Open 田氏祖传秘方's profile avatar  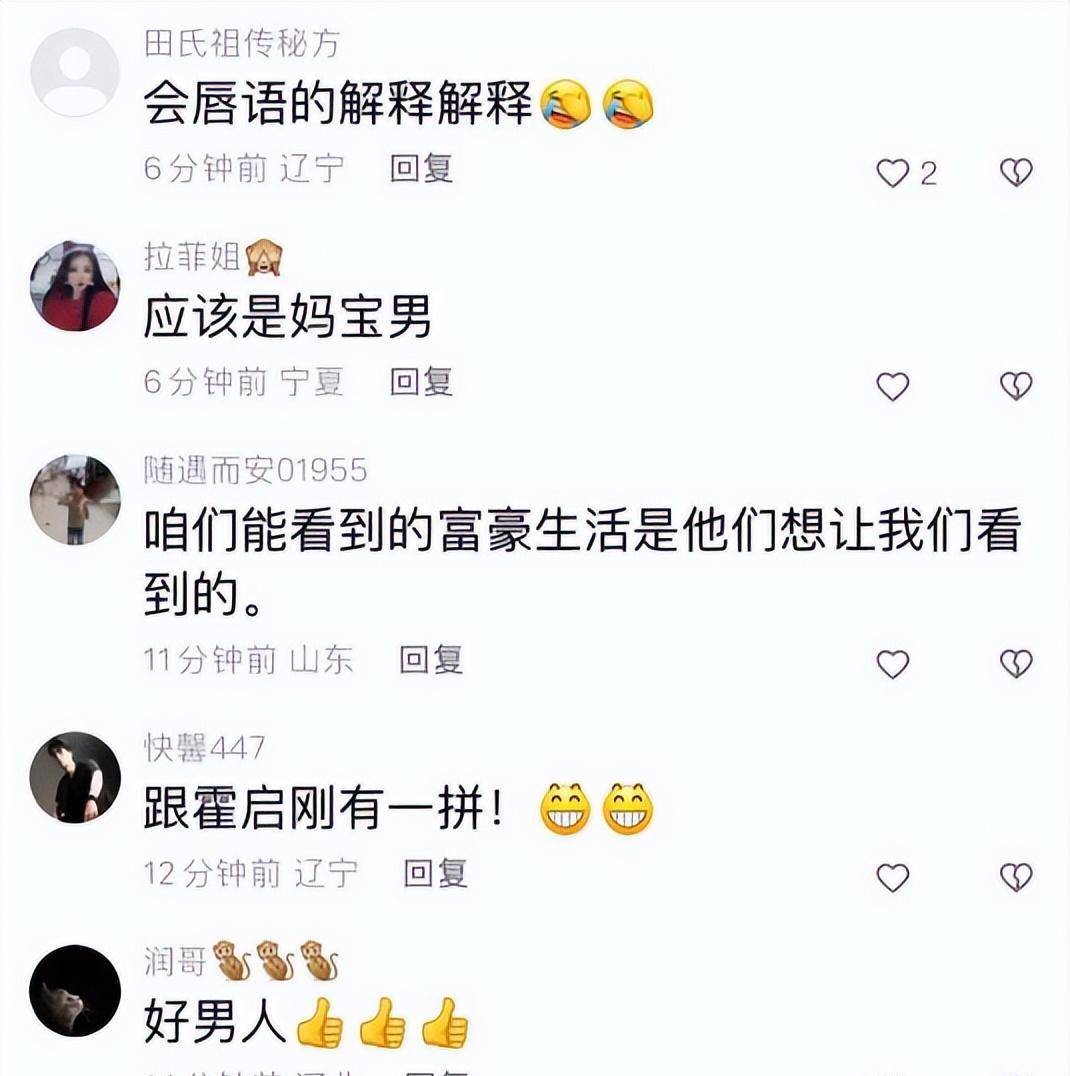[75, 72]
